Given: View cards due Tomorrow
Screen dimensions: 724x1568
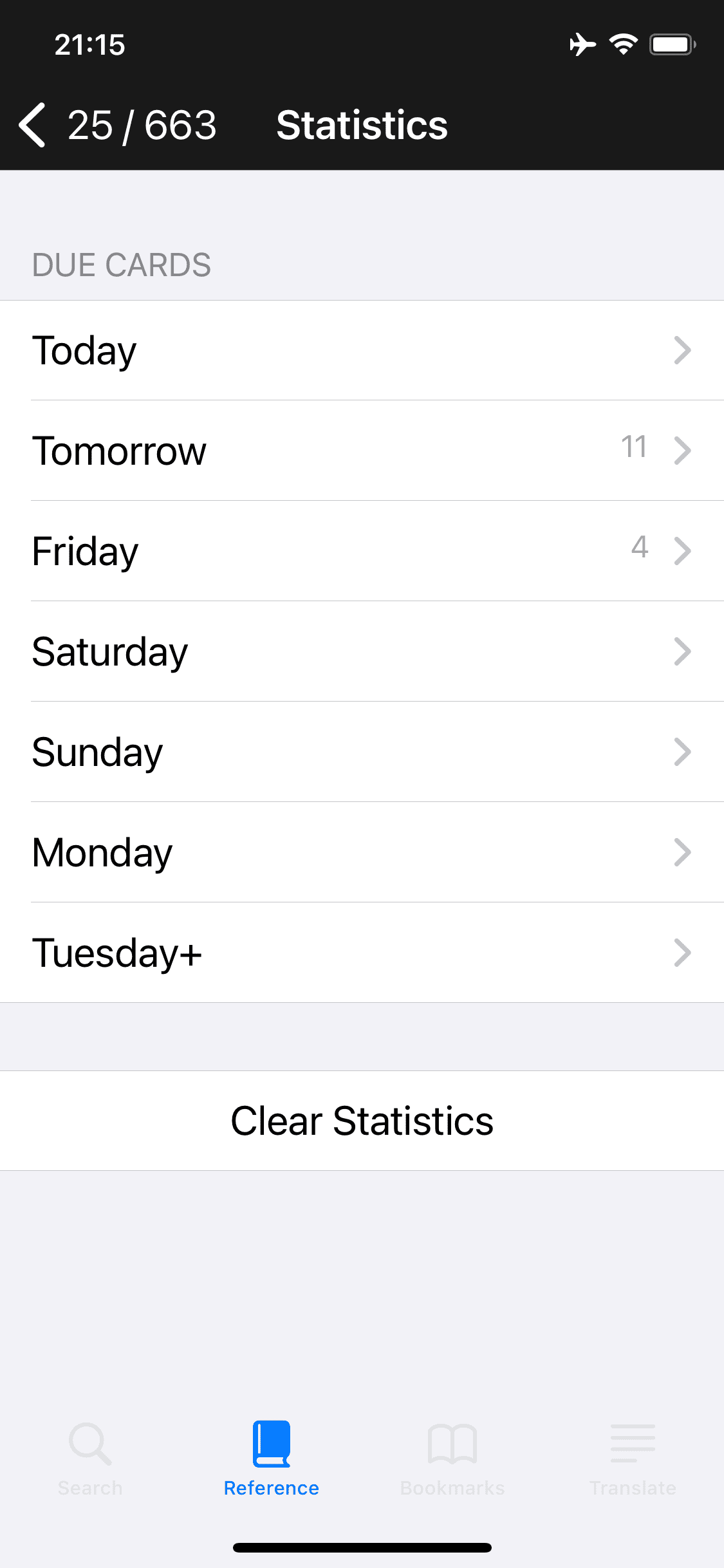Looking at the screenshot, I should 362,451.
